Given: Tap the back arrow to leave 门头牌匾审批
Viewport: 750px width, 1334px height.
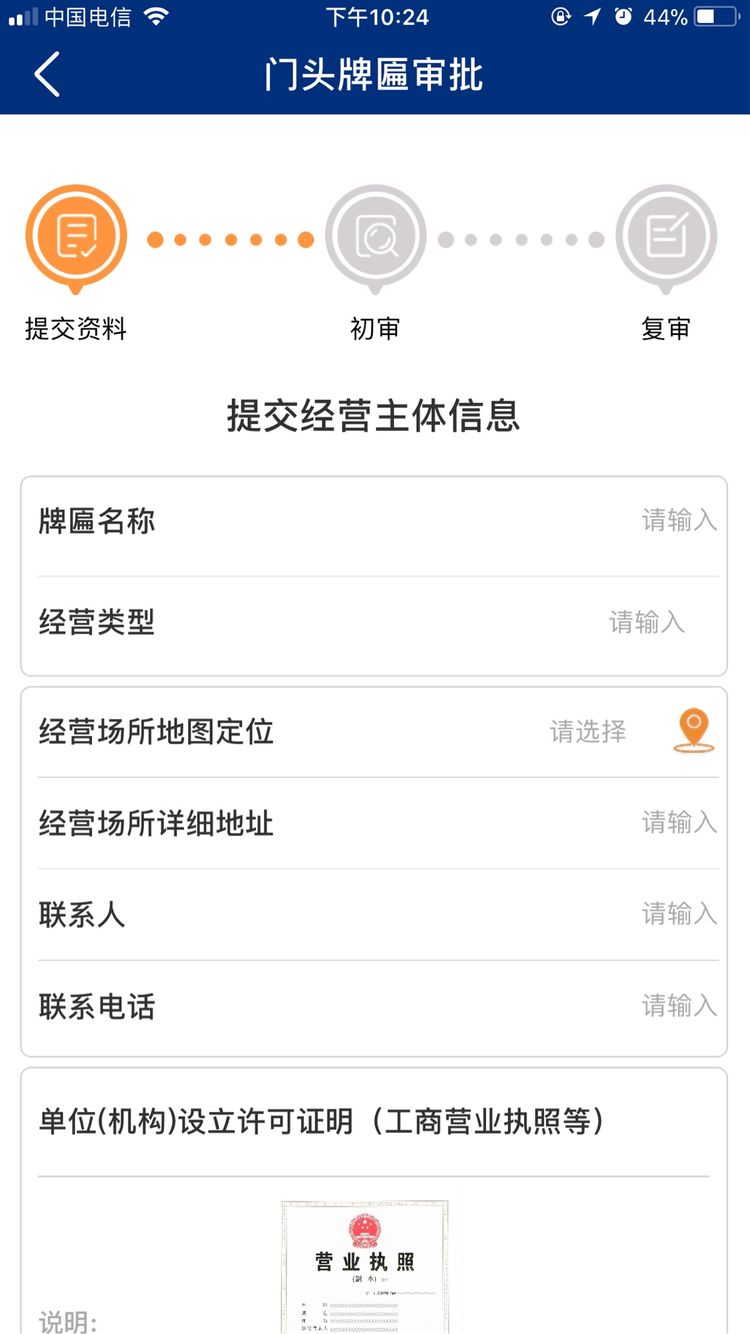Looking at the screenshot, I should pyautogui.click(x=46, y=74).
